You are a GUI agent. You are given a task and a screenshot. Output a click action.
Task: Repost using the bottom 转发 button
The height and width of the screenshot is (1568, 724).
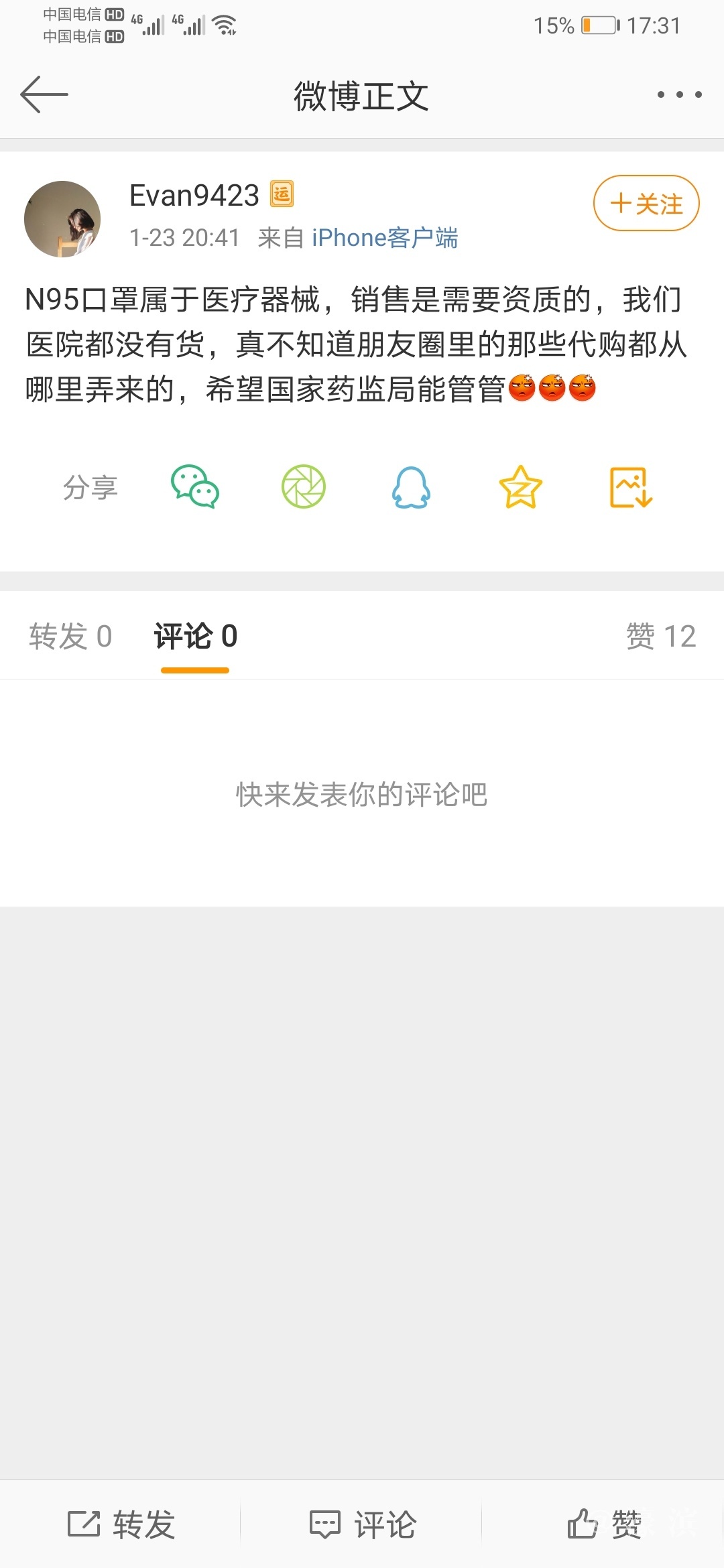click(x=121, y=1525)
